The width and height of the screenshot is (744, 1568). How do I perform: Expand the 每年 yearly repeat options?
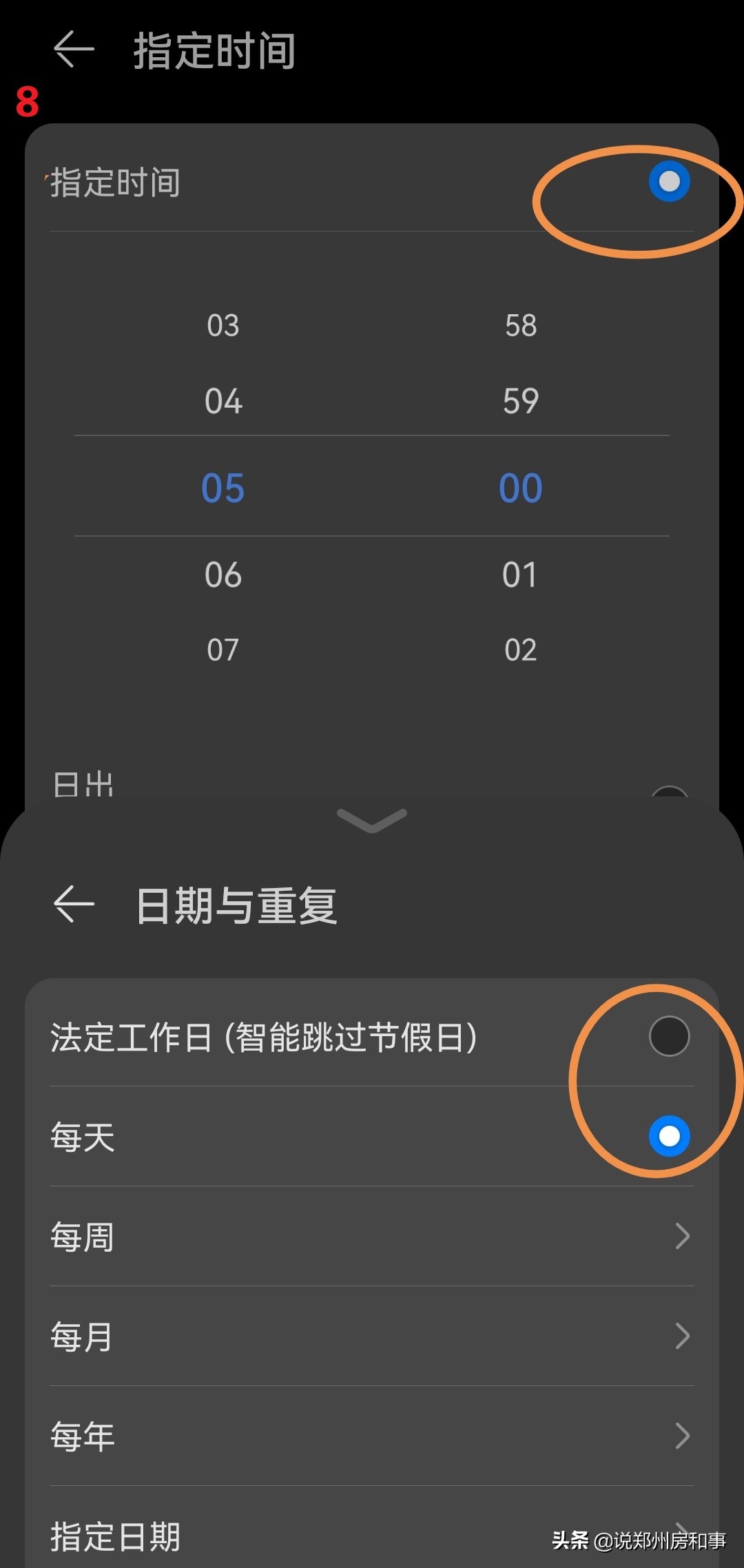point(372,1436)
